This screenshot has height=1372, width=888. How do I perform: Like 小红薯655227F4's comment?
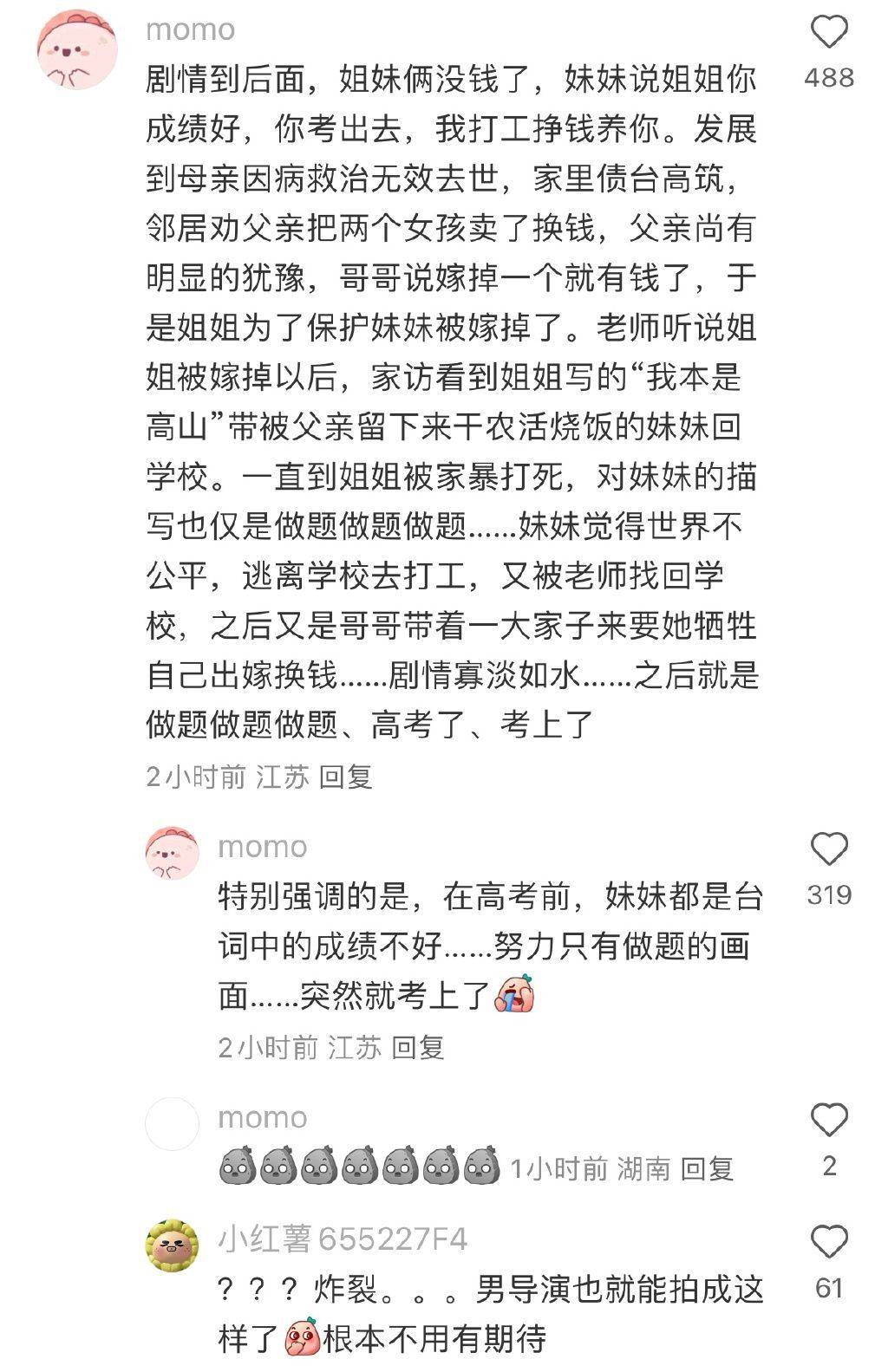click(828, 1242)
